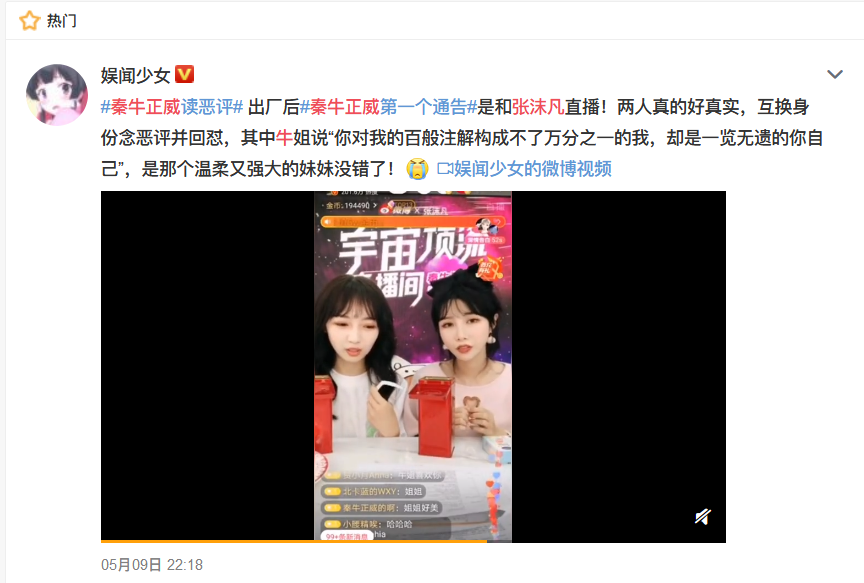Open the 娱闻少女 username link
The image size is (864, 583).
click(136, 75)
